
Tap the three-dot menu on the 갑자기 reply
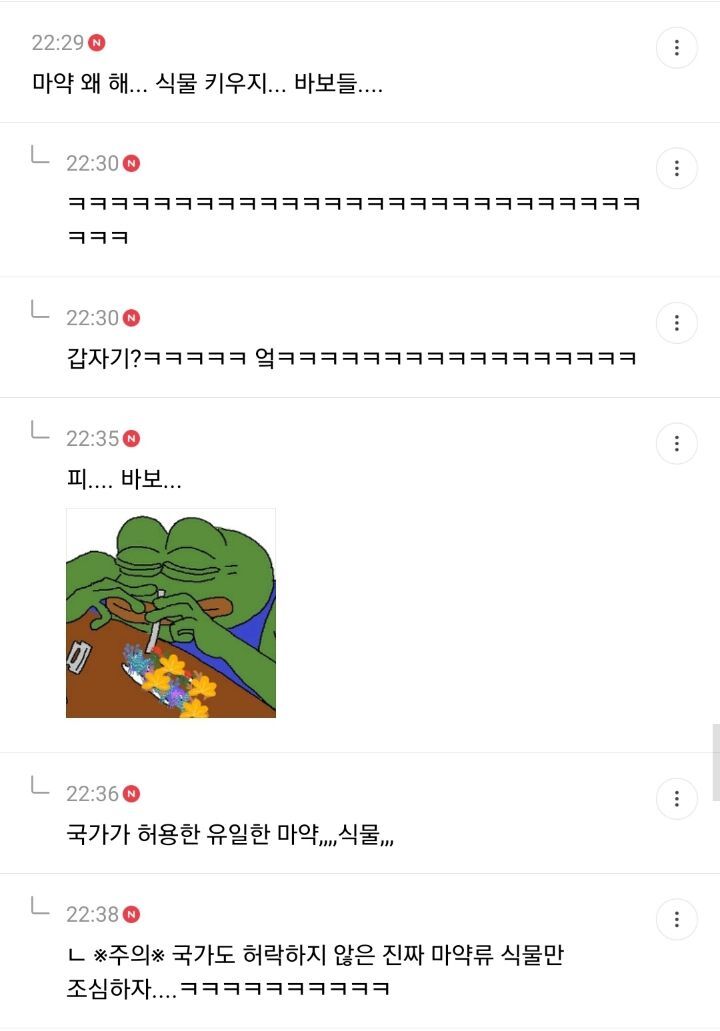pyautogui.click(x=677, y=323)
